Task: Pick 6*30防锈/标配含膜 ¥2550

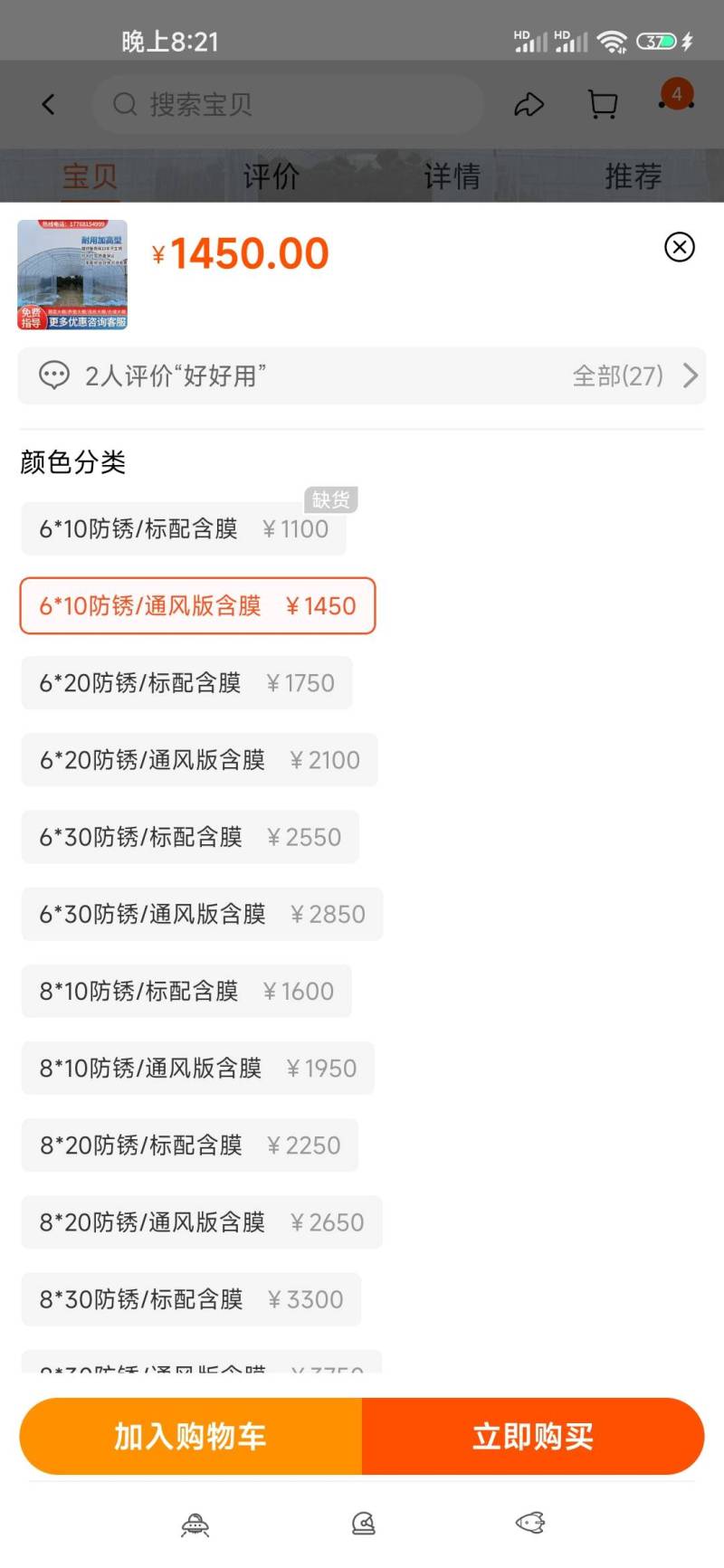Action: pos(190,837)
